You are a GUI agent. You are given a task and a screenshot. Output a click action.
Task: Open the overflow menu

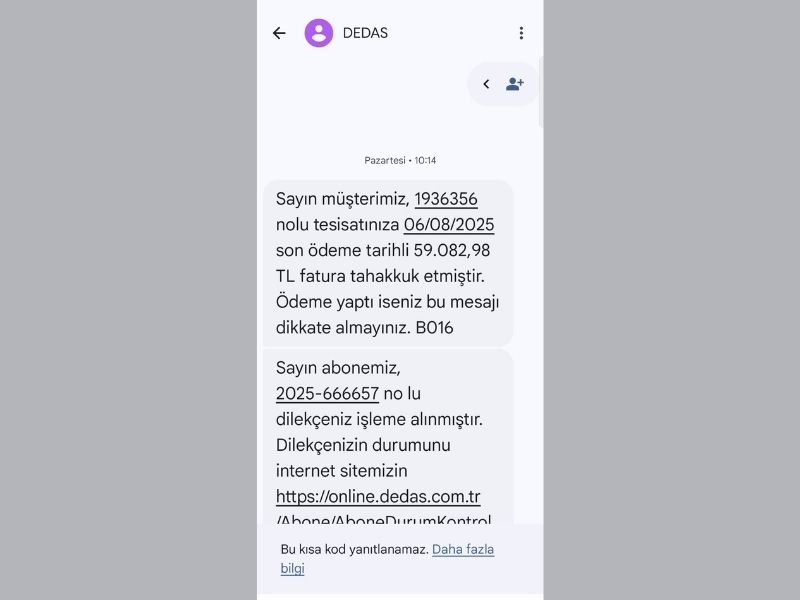pos(521,33)
